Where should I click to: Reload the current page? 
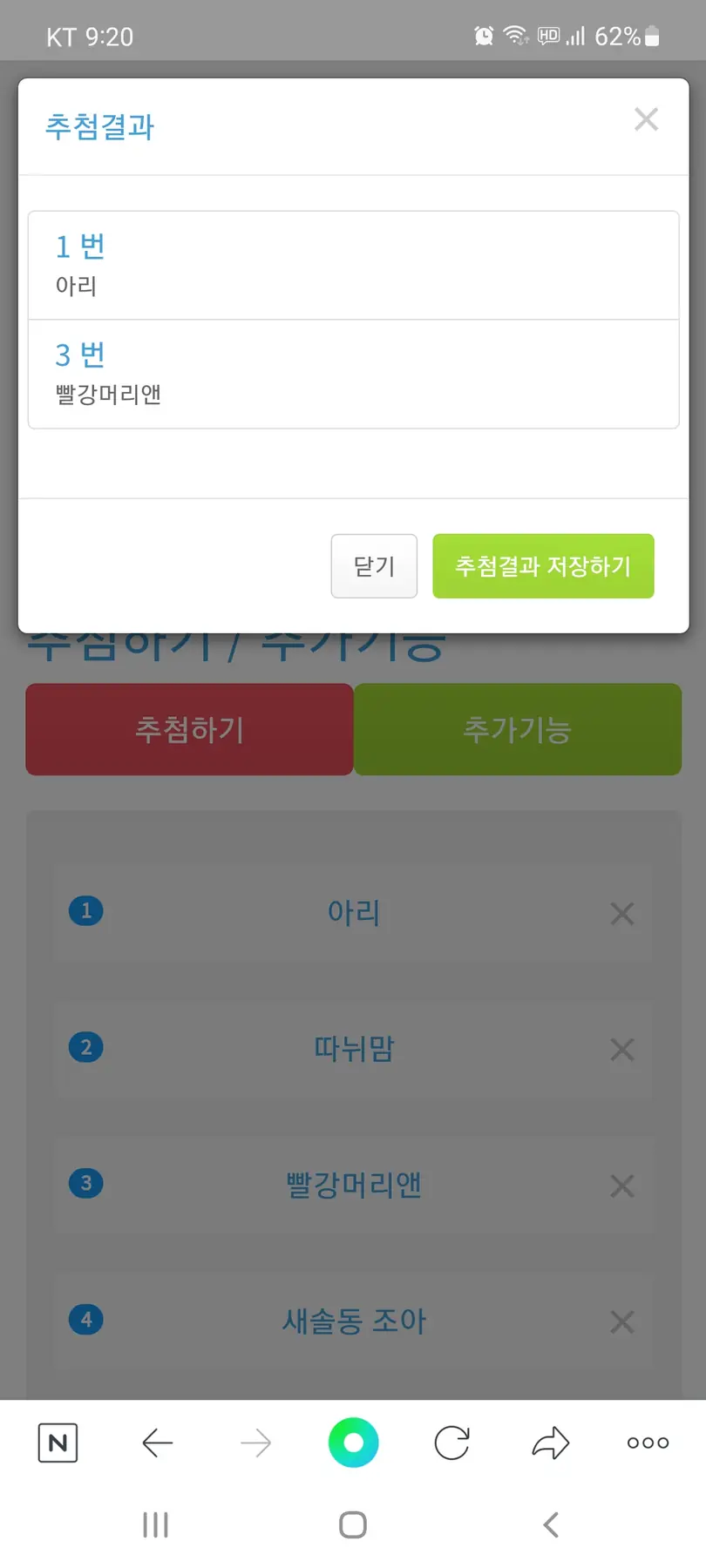tap(451, 1443)
